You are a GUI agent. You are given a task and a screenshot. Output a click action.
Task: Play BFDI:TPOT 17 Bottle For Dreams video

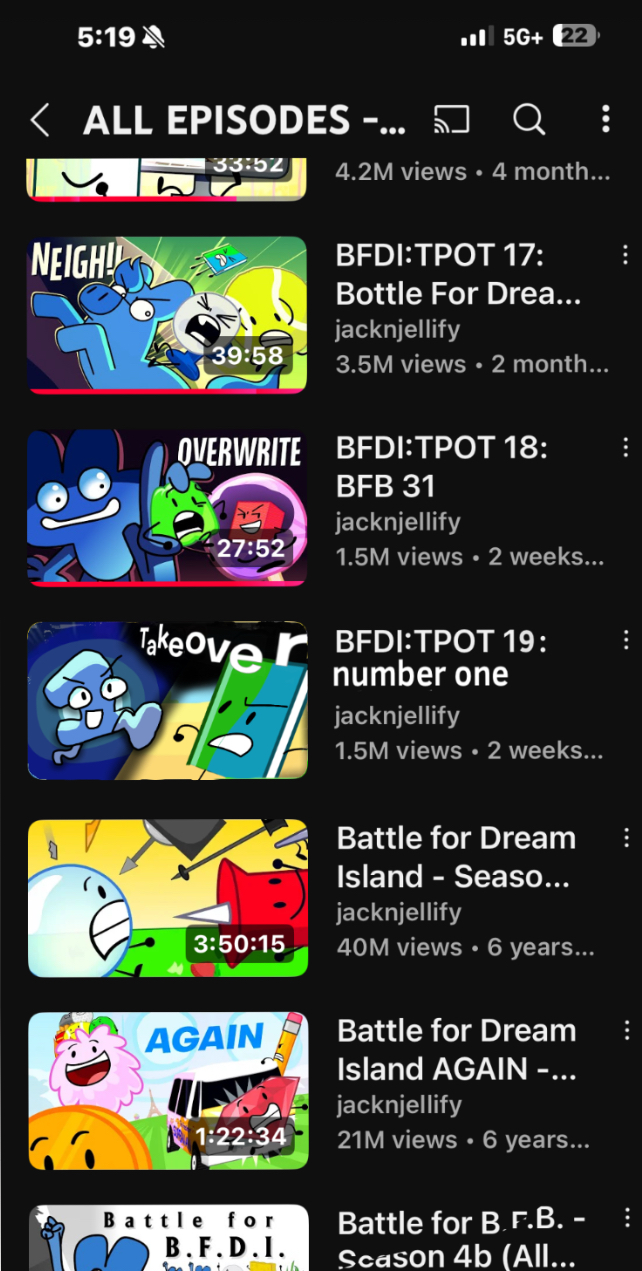tap(167, 314)
